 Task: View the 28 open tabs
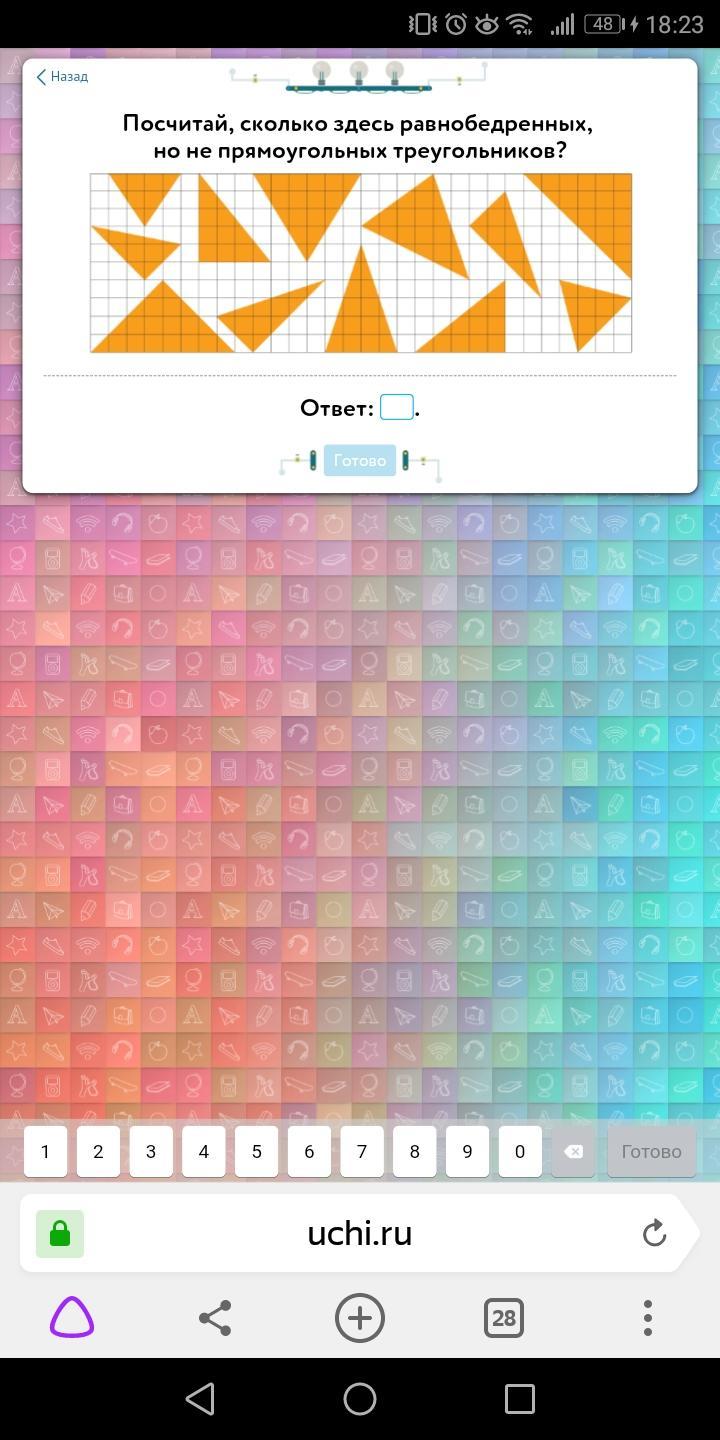503,1318
